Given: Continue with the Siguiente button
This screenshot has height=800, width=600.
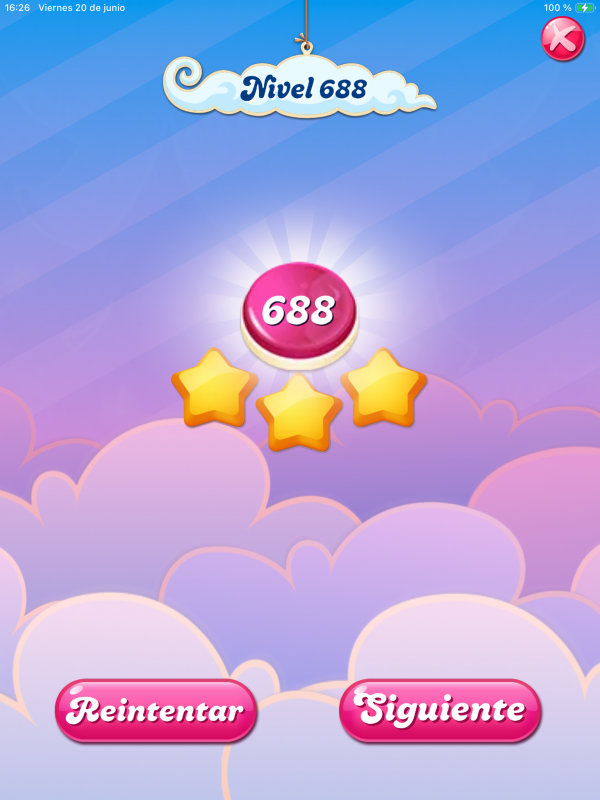Looking at the screenshot, I should tap(441, 710).
